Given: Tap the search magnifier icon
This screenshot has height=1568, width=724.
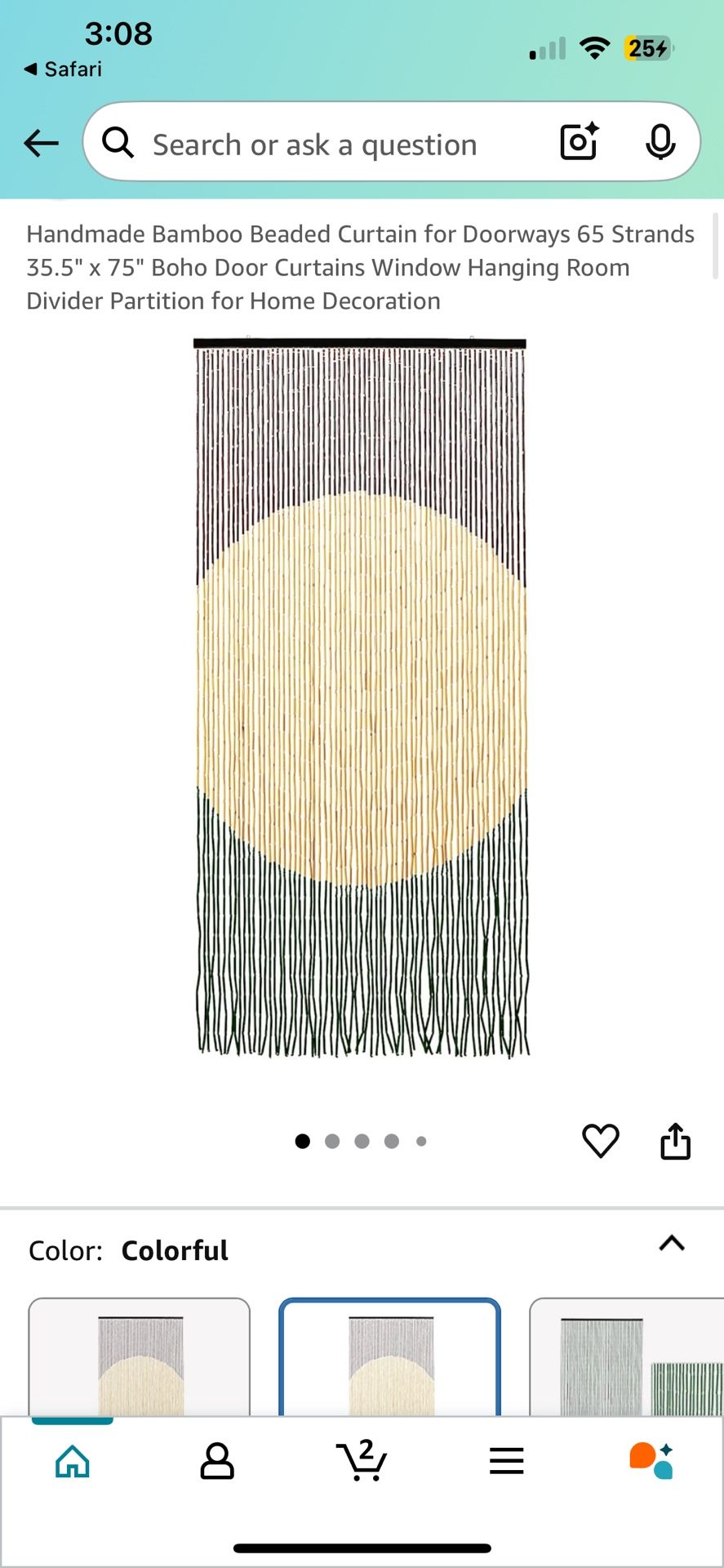Looking at the screenshot, I should [x=118, y=141].
